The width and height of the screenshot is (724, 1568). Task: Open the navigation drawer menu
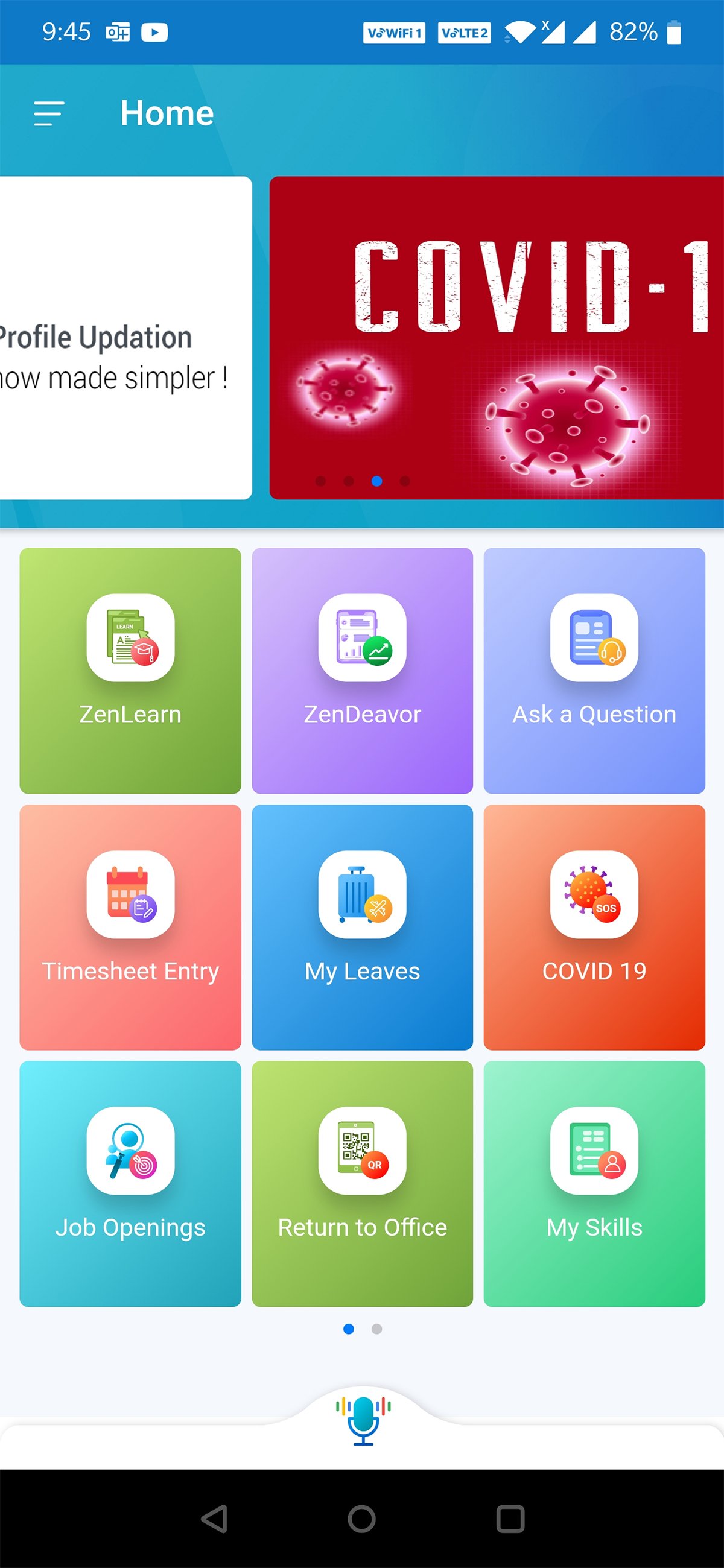[x=49, y=113]
